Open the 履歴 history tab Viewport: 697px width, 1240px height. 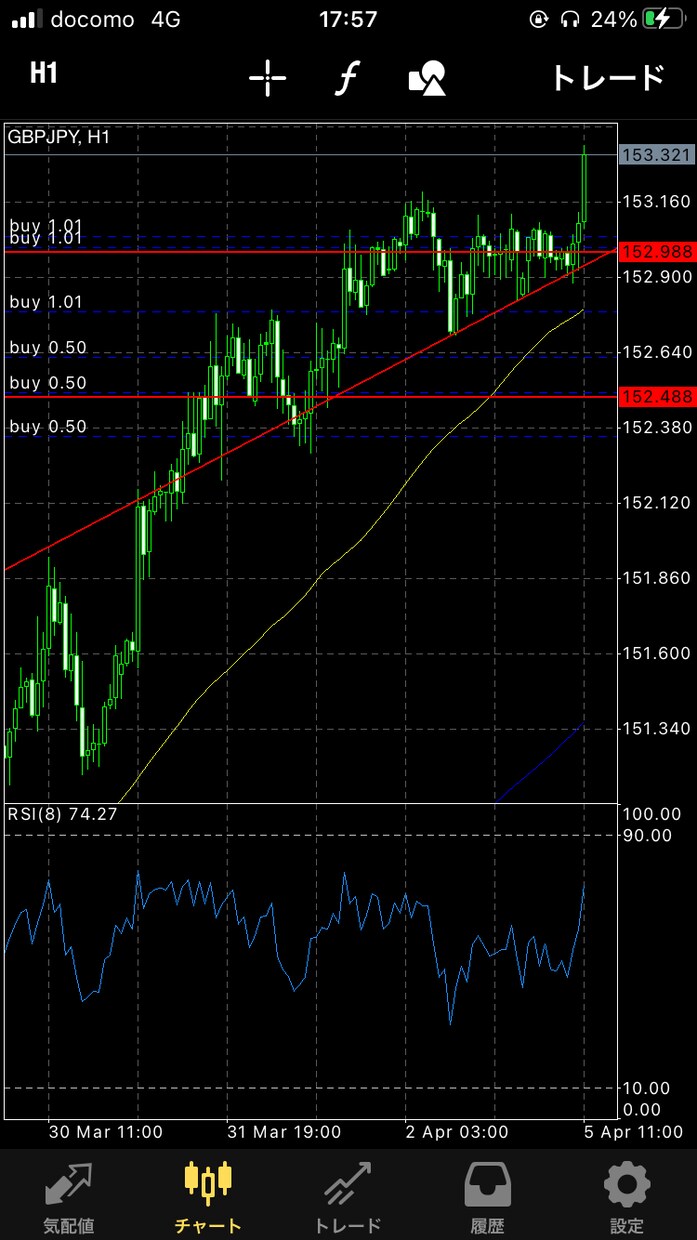tap(487, 1197)
